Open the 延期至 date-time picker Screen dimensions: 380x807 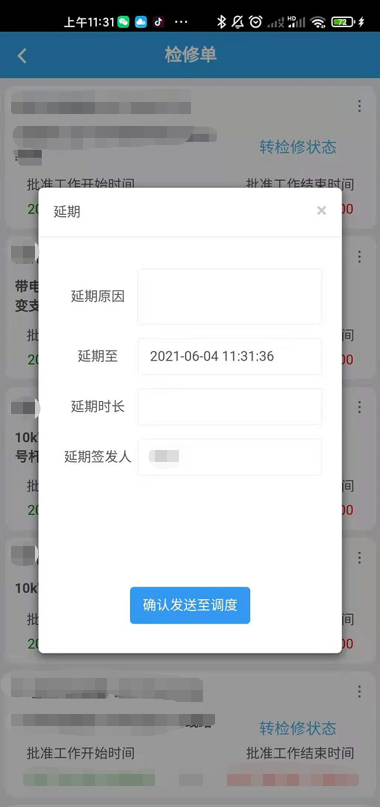pos(230,356)
